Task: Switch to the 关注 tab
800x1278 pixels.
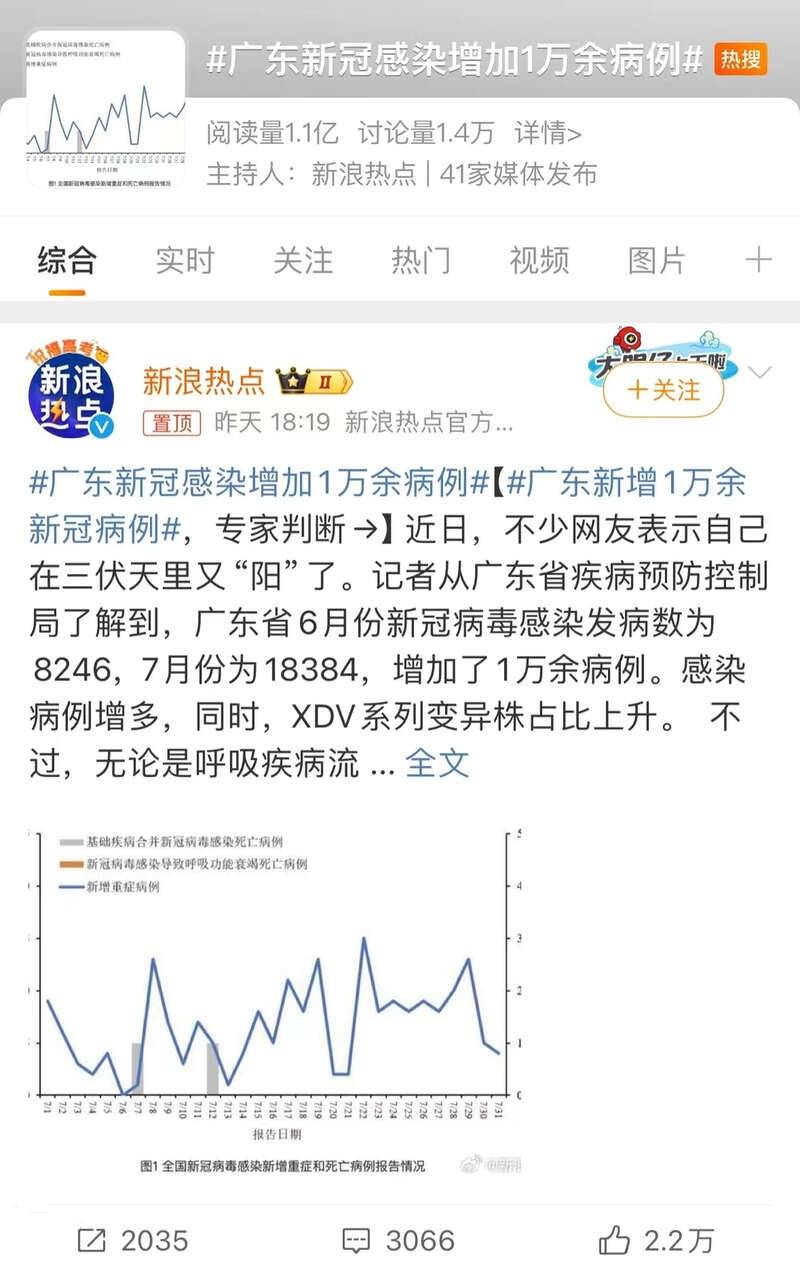Action: point(303,261)
